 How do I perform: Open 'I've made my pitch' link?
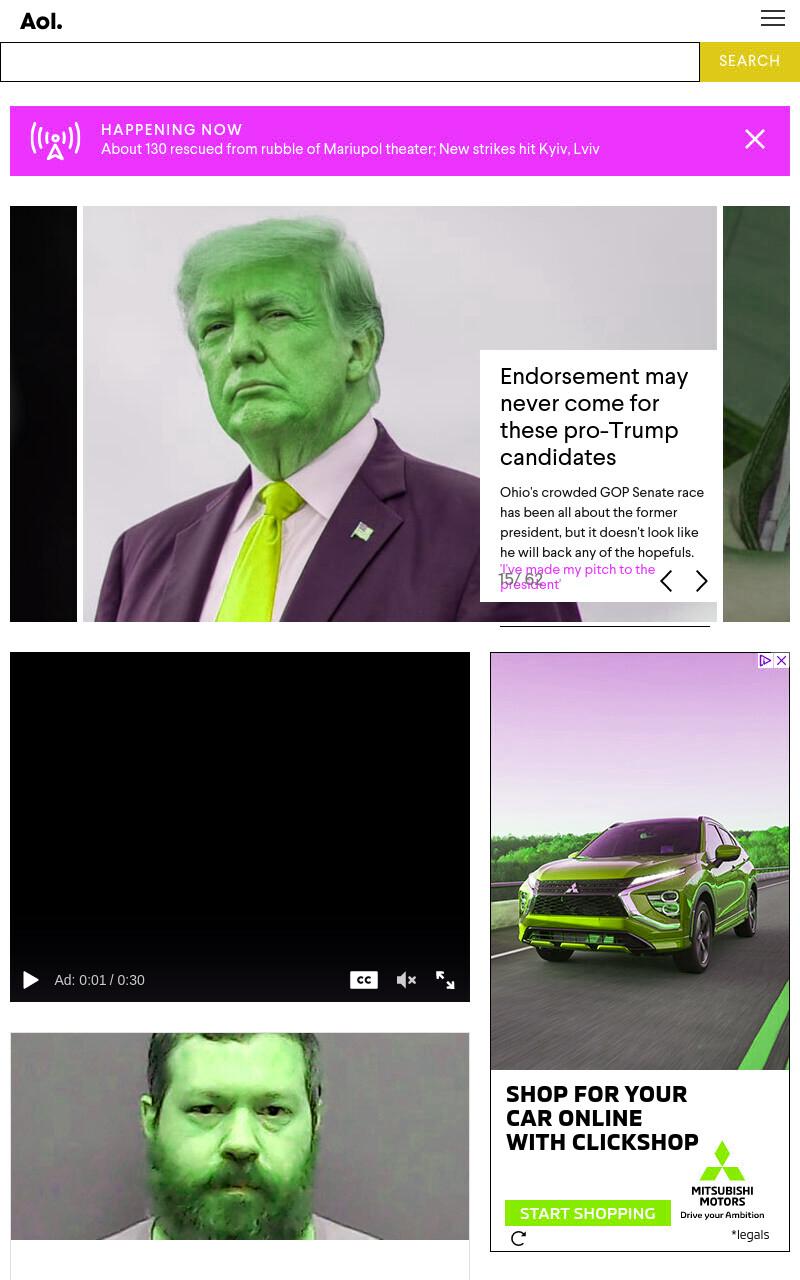(578, 577)
